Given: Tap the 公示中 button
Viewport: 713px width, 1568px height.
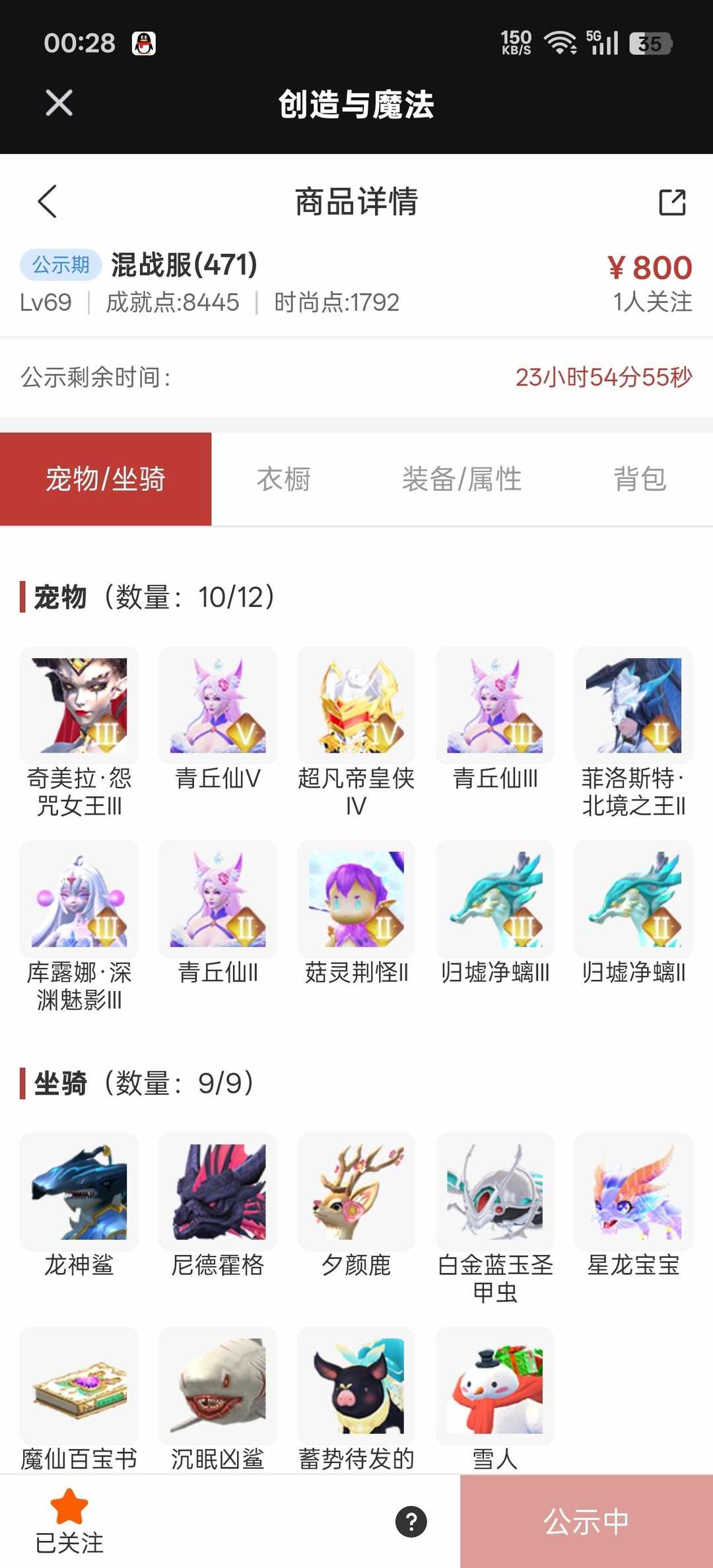Looking at the screenshot, I should (587, 1522).
